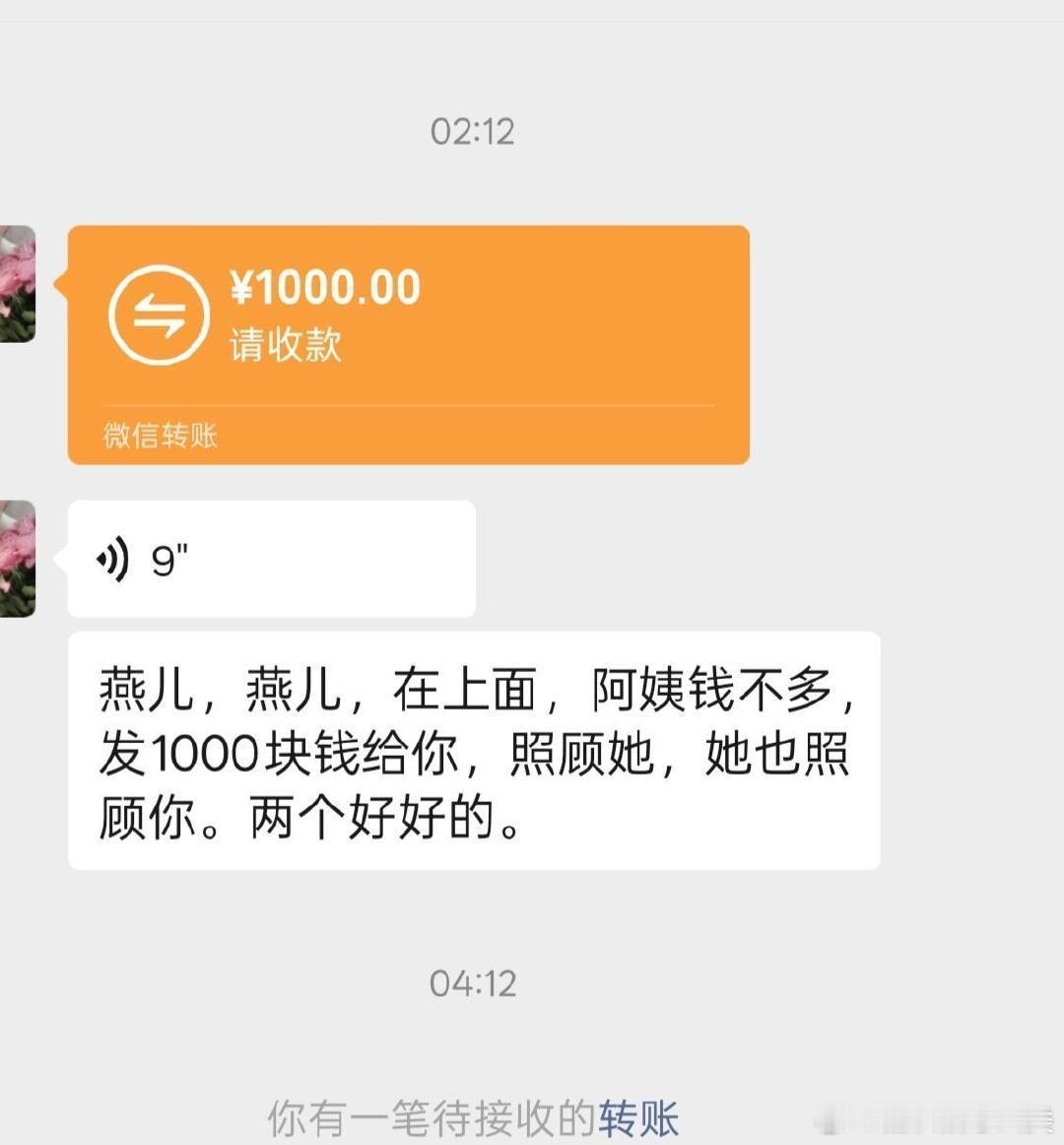Select the 04:12 timestamp
The height and width of the screenshot is (1145, 1064).
472,981
